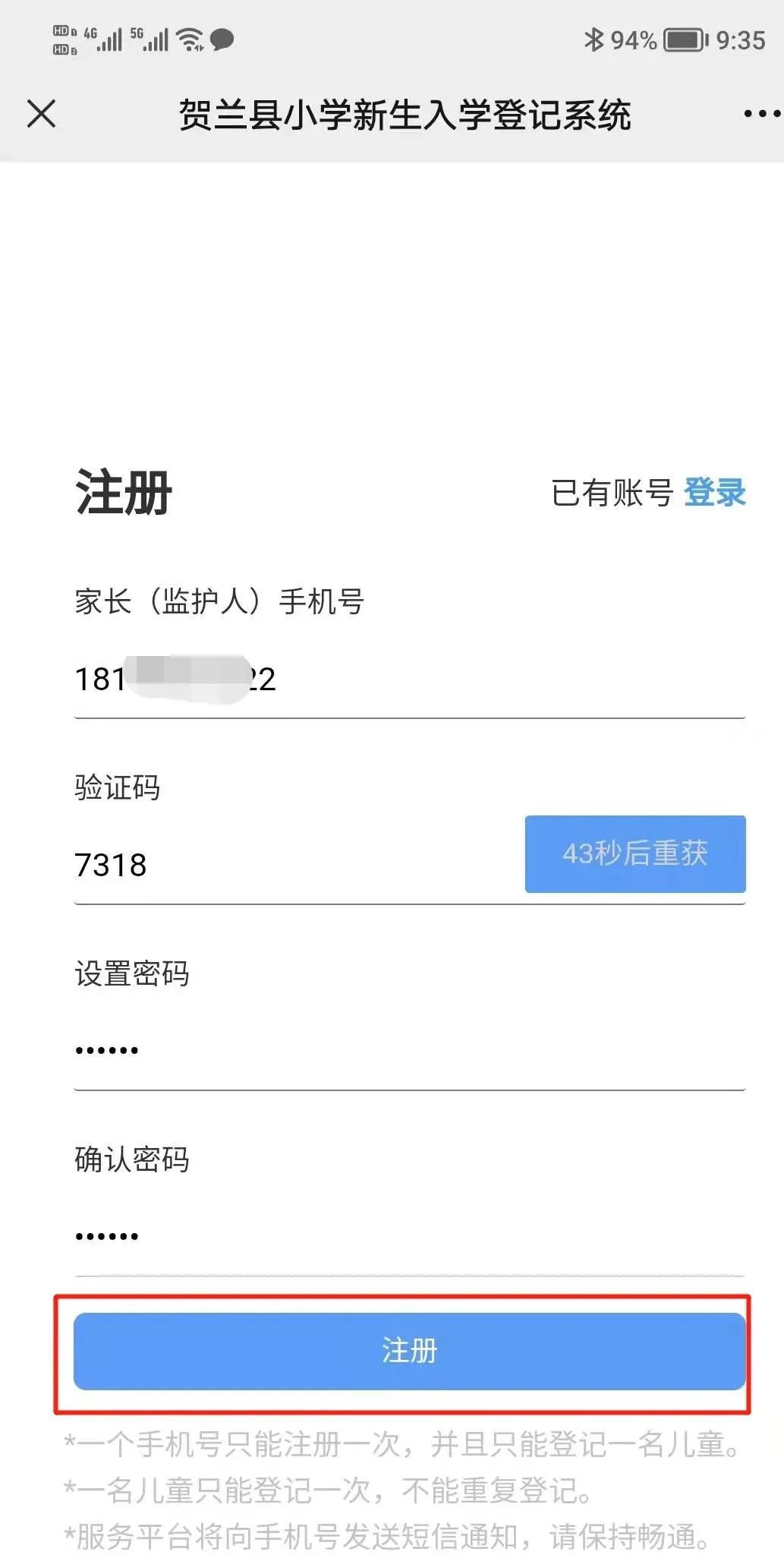The width and height of the screenshot is (784, 1555).
Task: Submit the form with the blue 注册 button
Action: click(410, 1352)
